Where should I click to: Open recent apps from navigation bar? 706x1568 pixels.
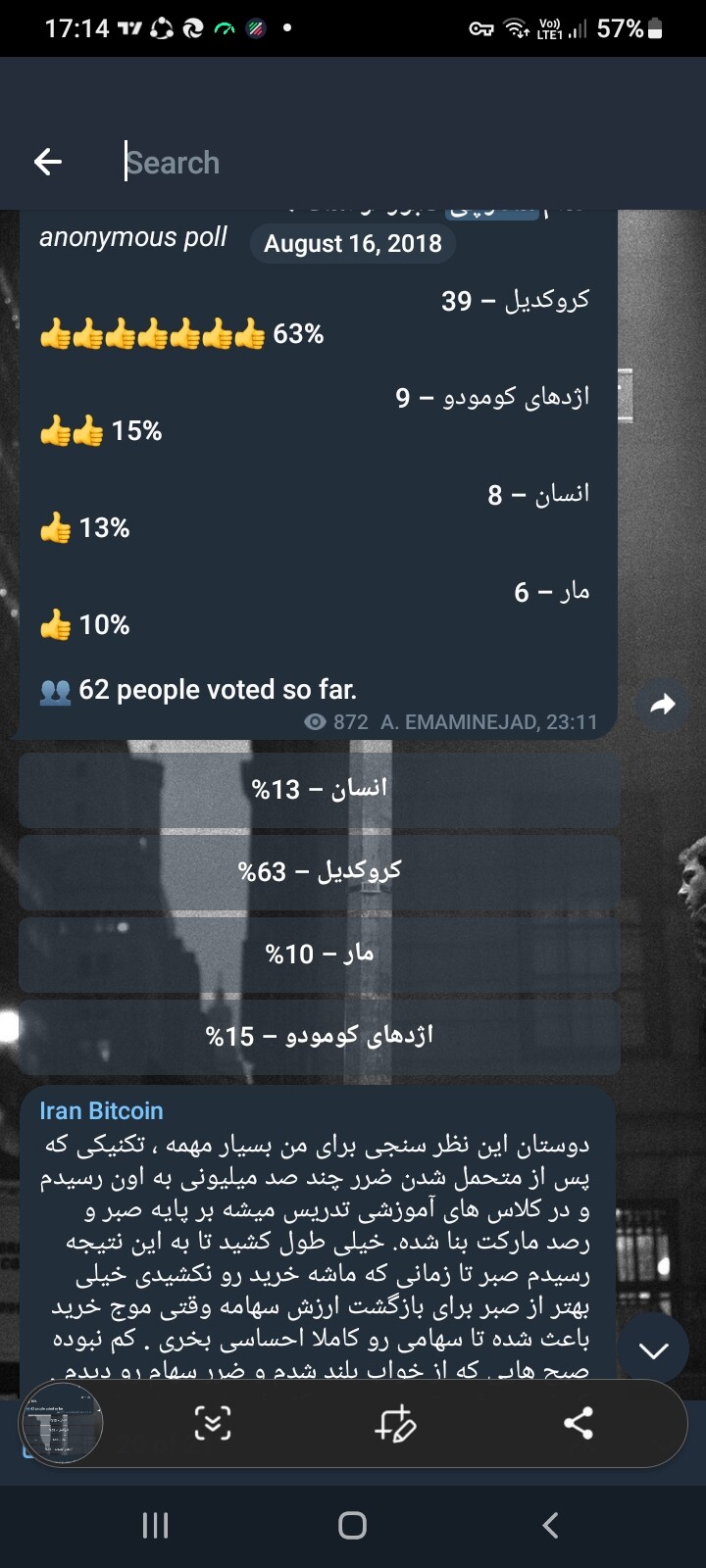click(156, 1525)
